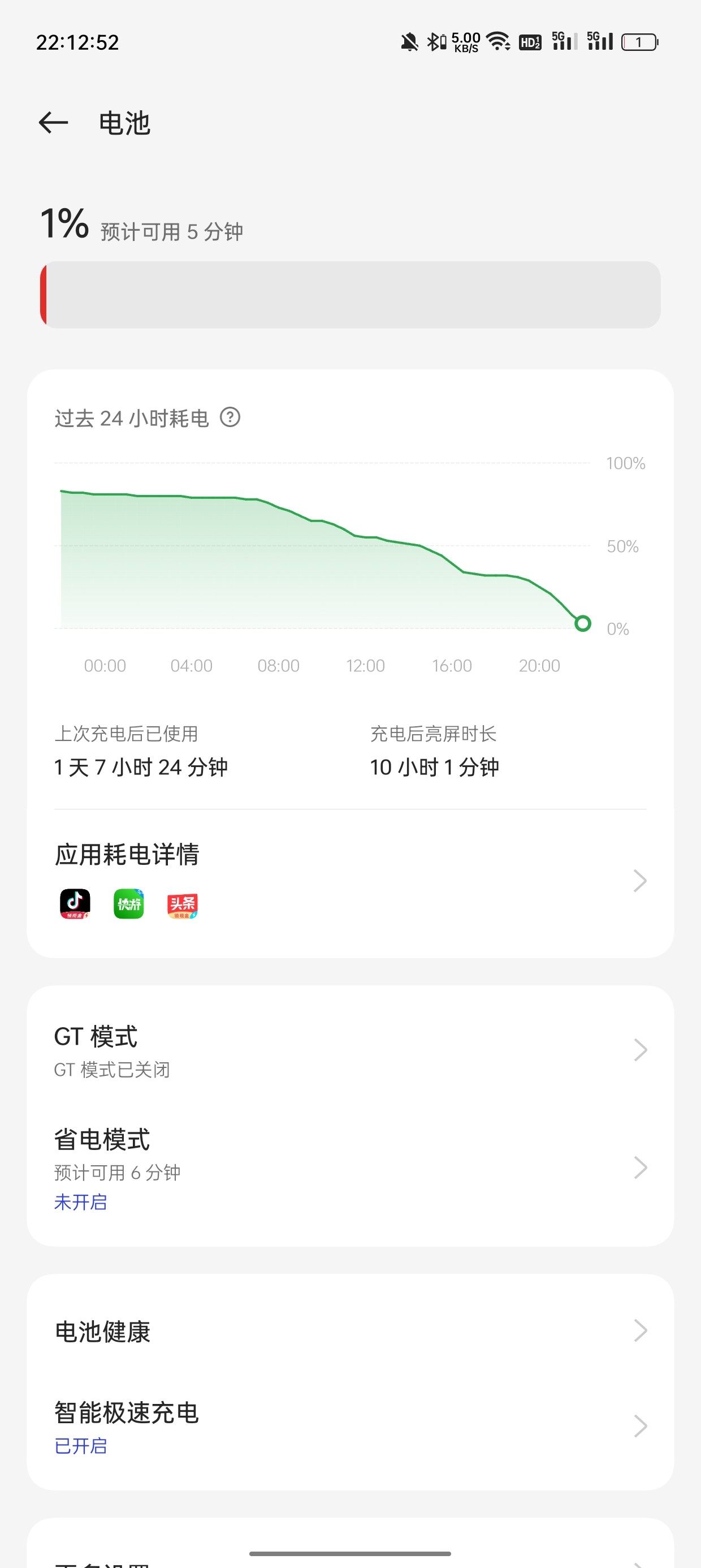This screenshot has height=1568, width=701.
Task: Open 智能极速充电 settings
Action: (350, 1425)
